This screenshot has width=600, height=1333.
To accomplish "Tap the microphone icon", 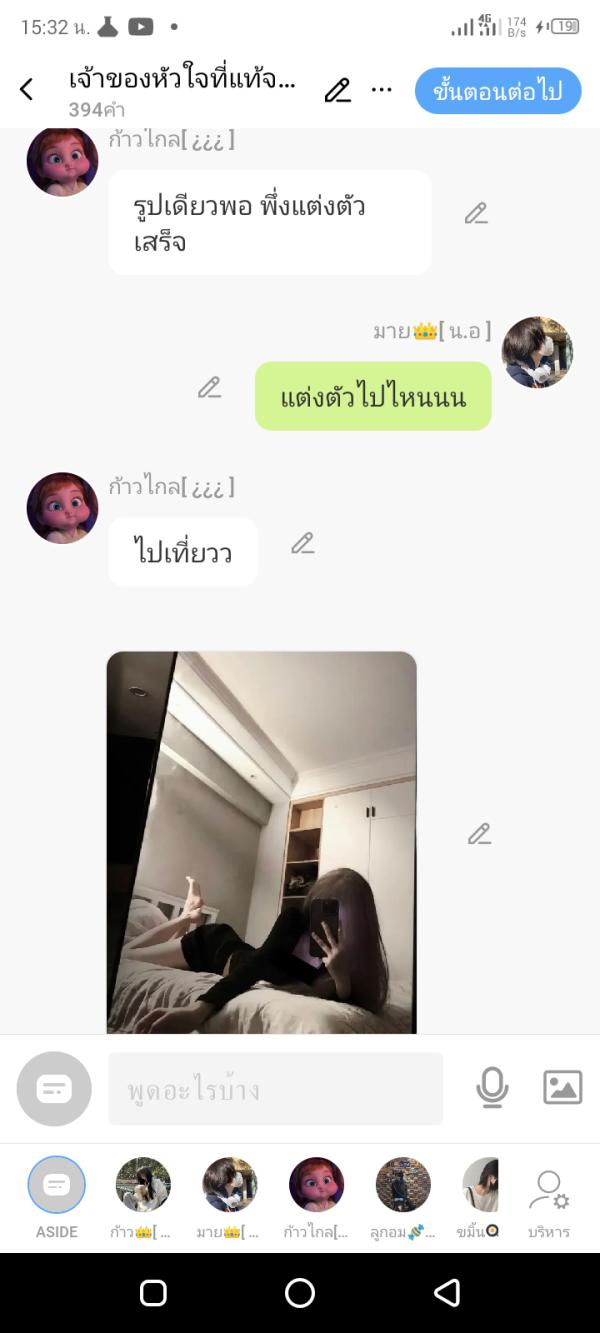I will pos(492,1088).
